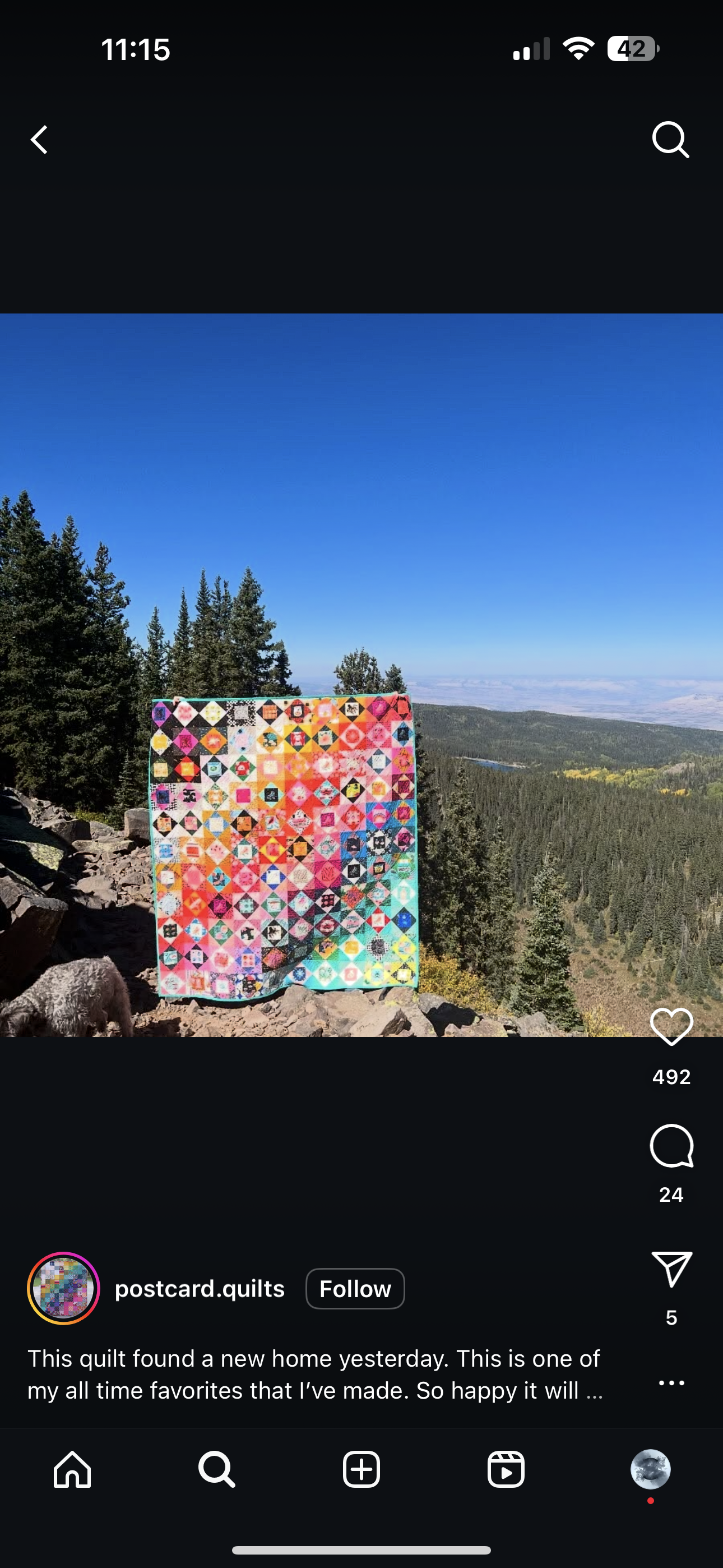Viewport: 723px width, 1568px height.
Task: Visit the postcard.quilts username link
Action: click(x=200, y=1289)
